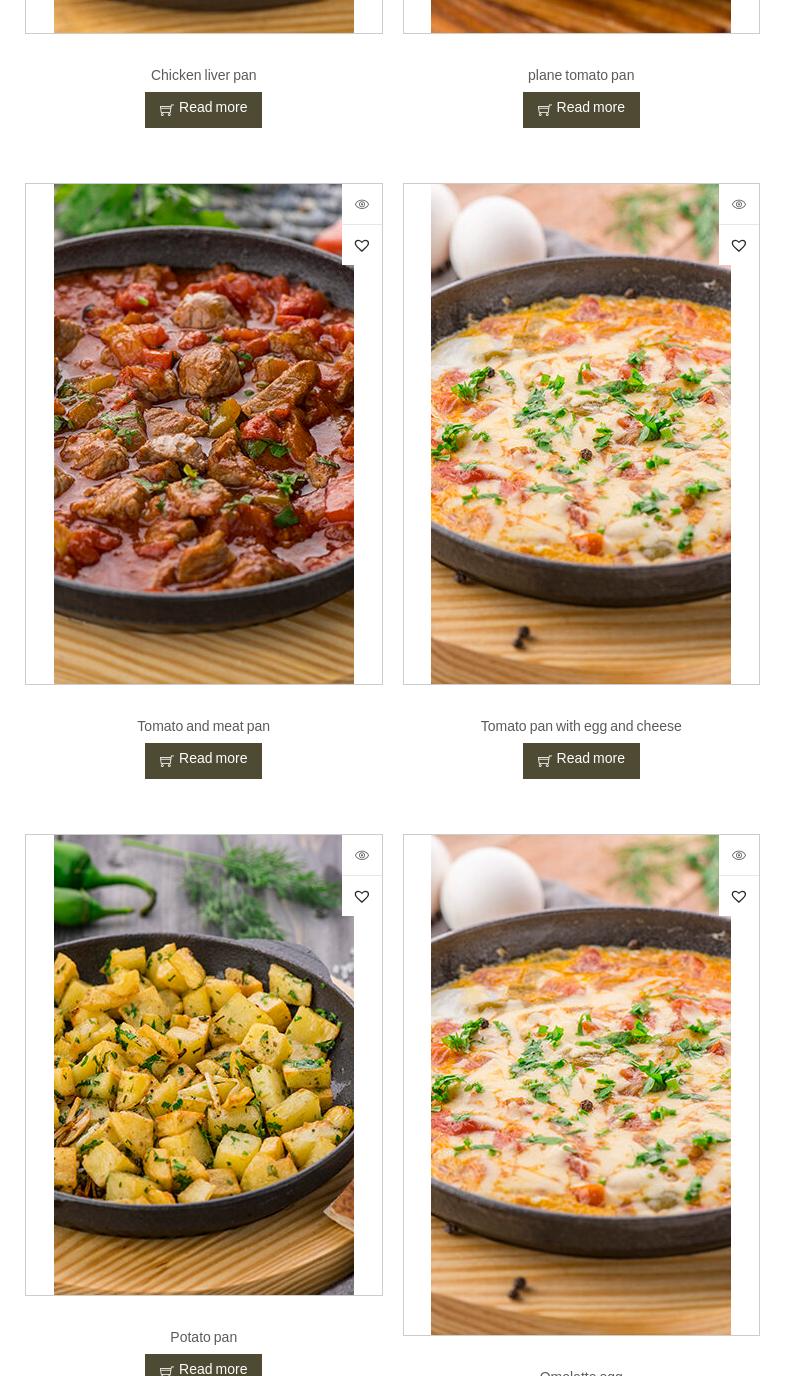Quick view the Potato pan

coord(362,855)
